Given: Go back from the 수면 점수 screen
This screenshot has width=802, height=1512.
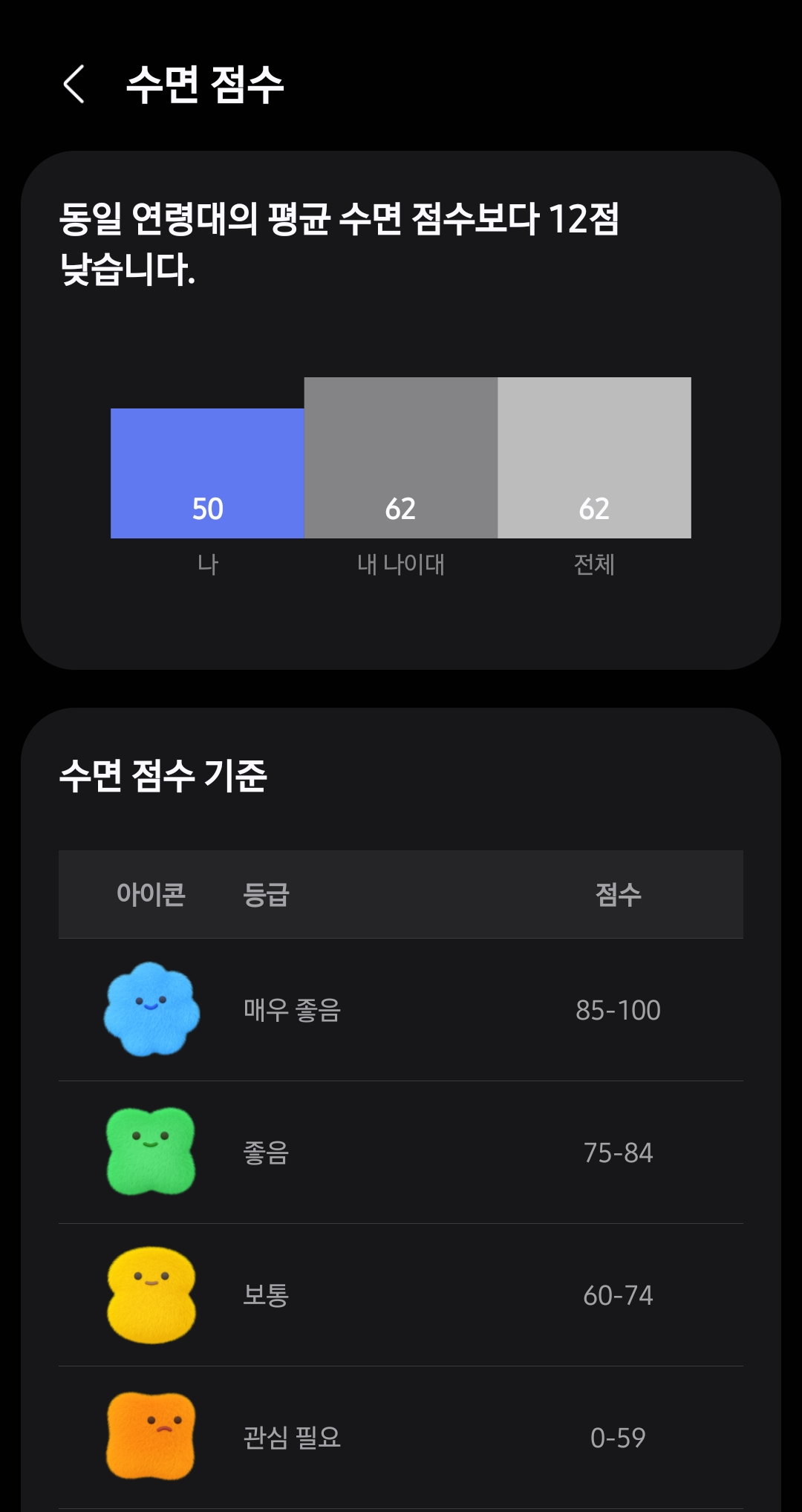Looking at the screenshot, I should (x=74, y=84).
